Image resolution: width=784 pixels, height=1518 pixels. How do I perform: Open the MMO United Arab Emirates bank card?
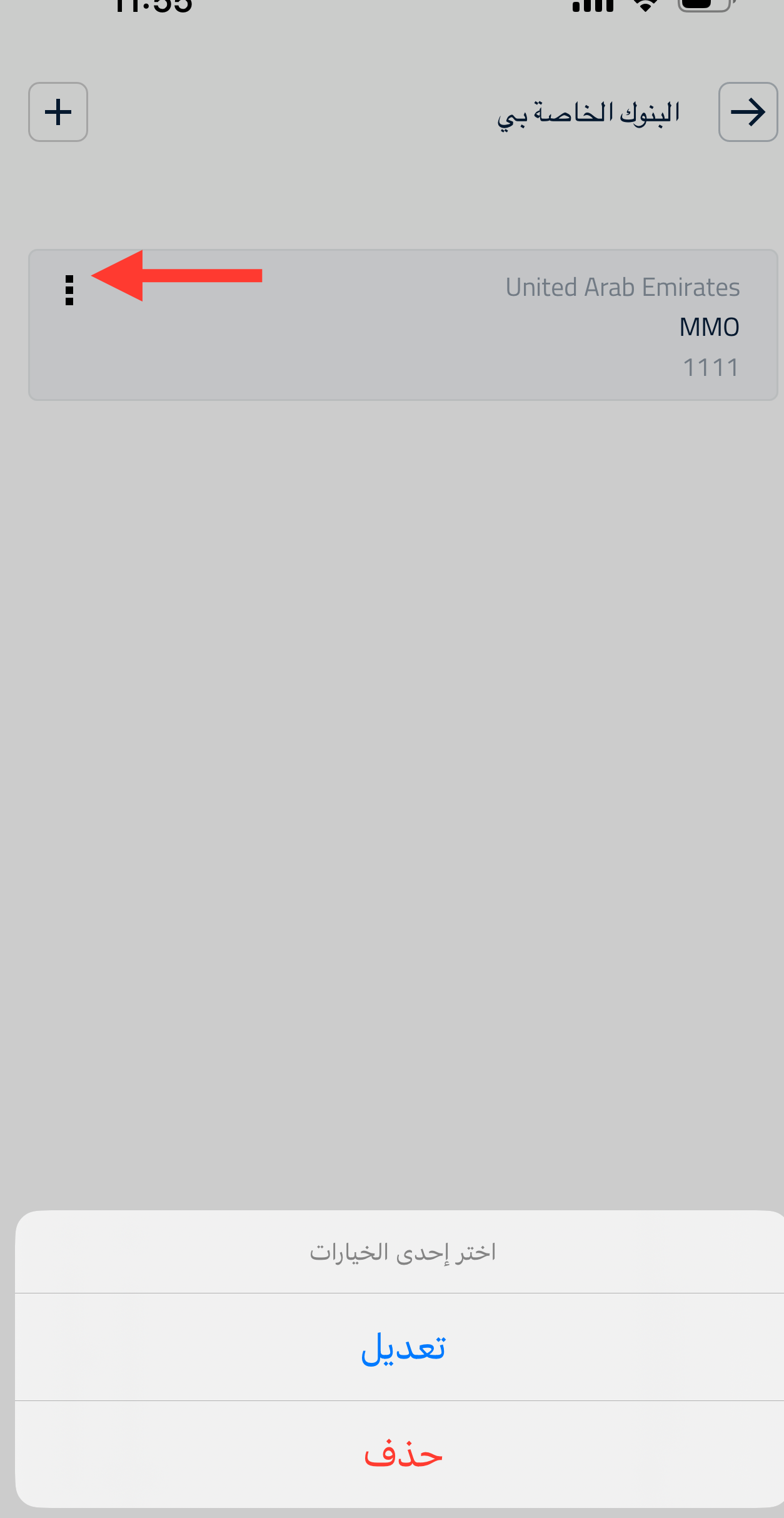point(403,325)
